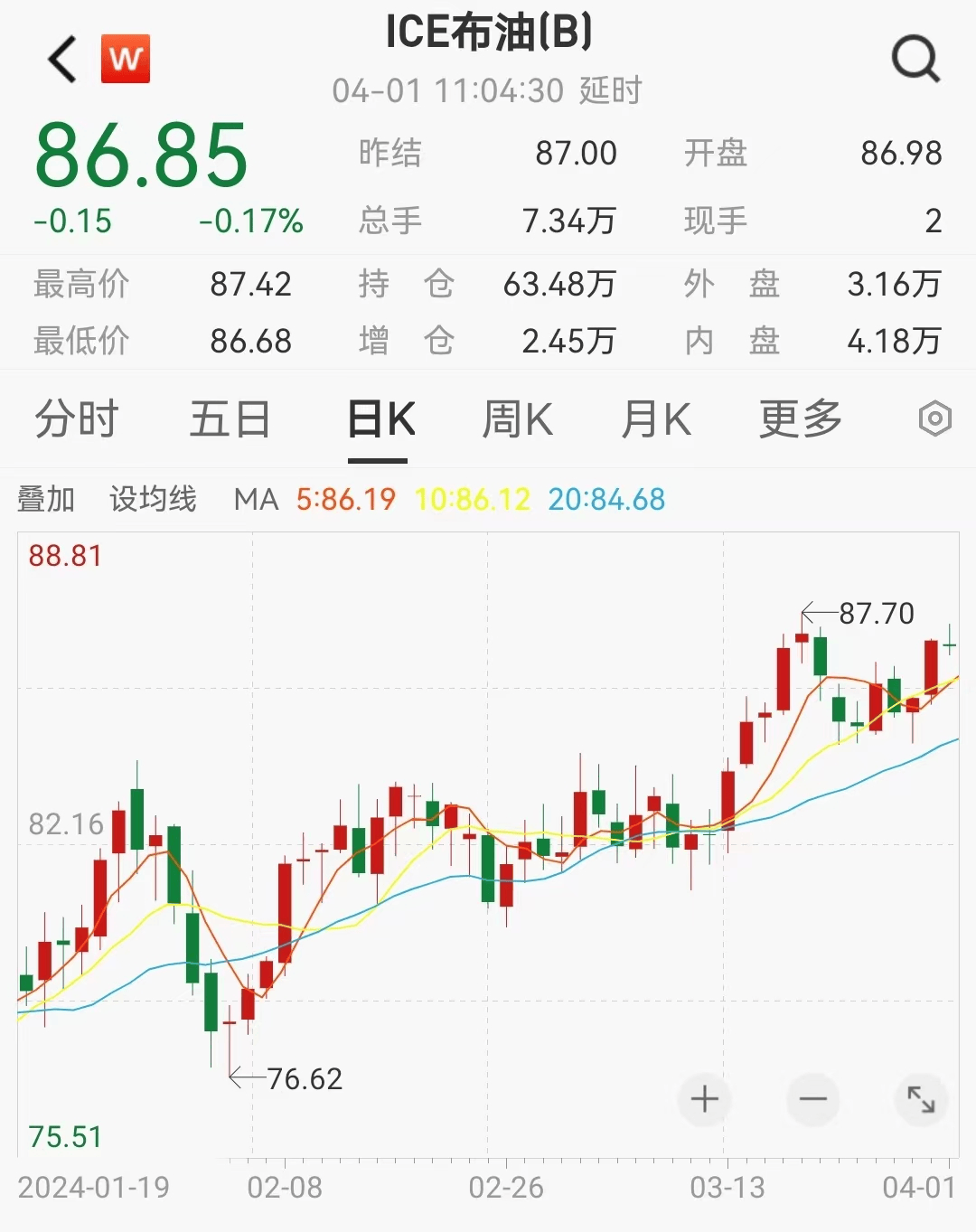Image resolution: width=976 pixels, height=1232 pixels.
Task: Click the Wind app logo icon
Action: click(127, 58)
